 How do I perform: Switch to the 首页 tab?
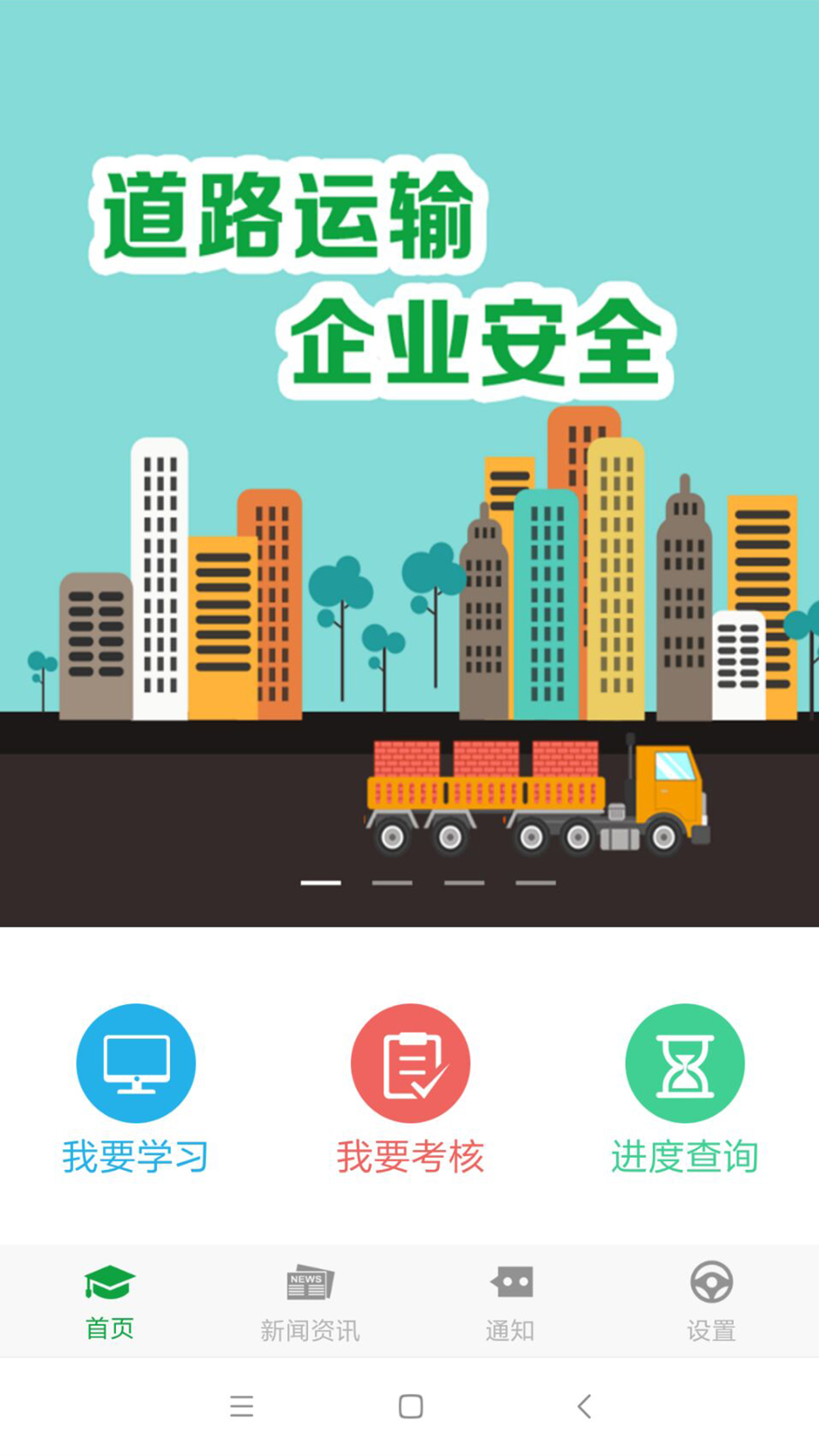[x=110, y=1301]
